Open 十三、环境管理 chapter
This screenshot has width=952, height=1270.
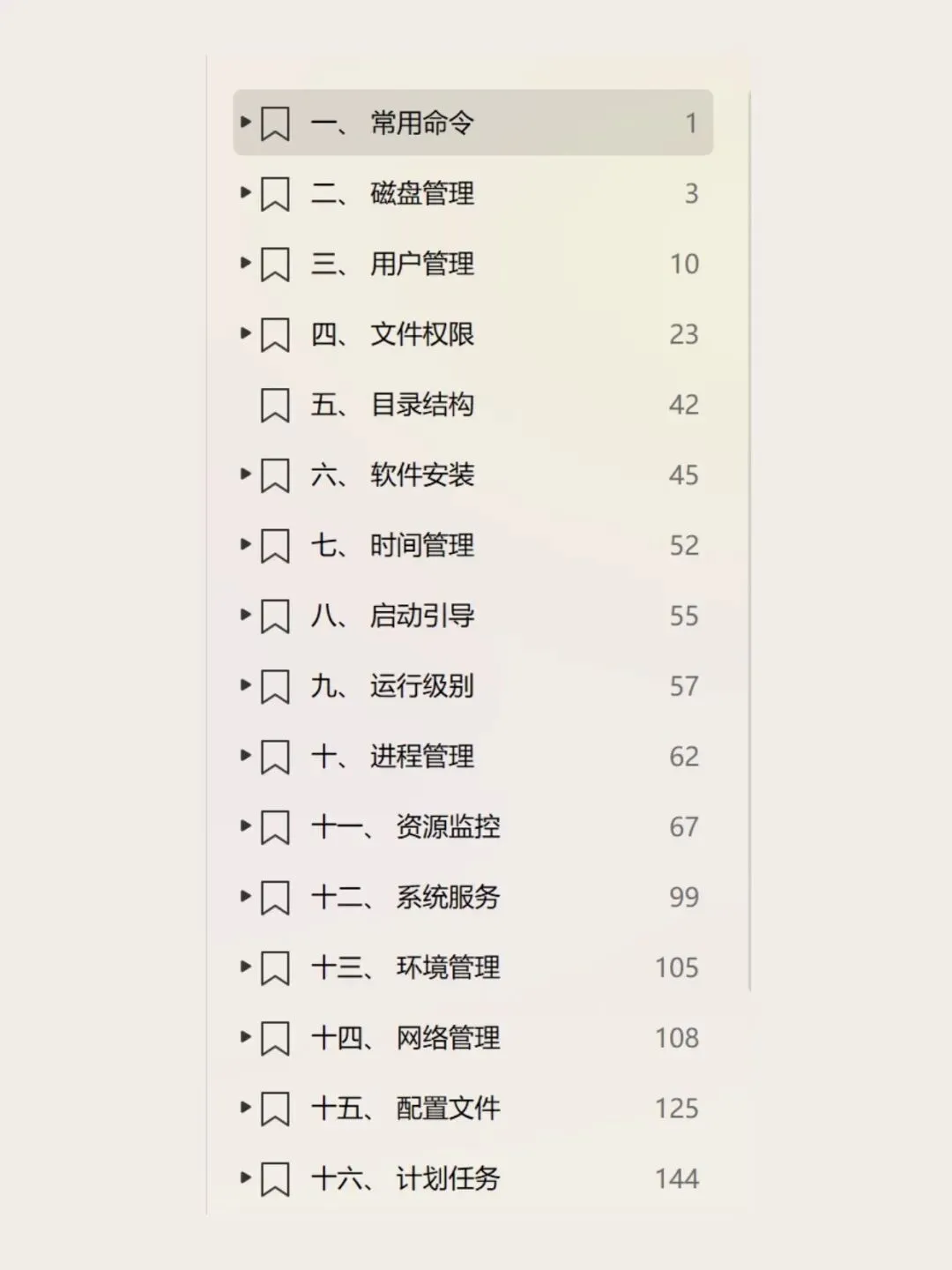click(472, 967)
